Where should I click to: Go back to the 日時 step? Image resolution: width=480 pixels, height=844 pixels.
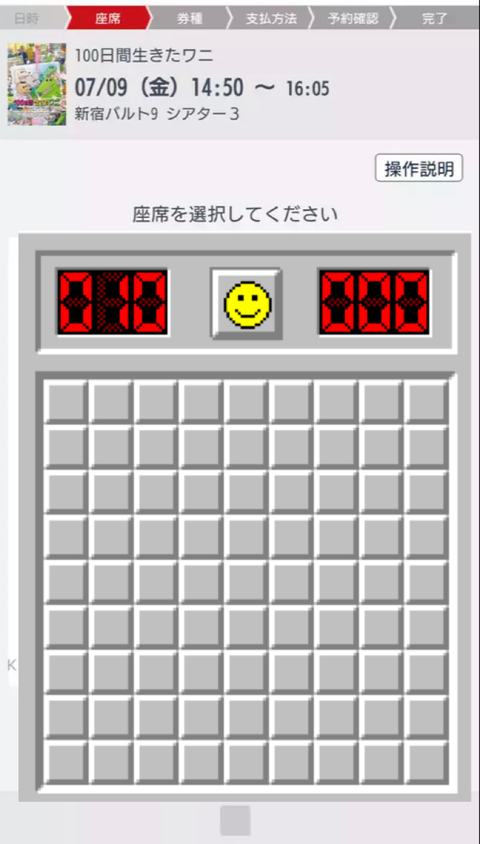[27, 18]
